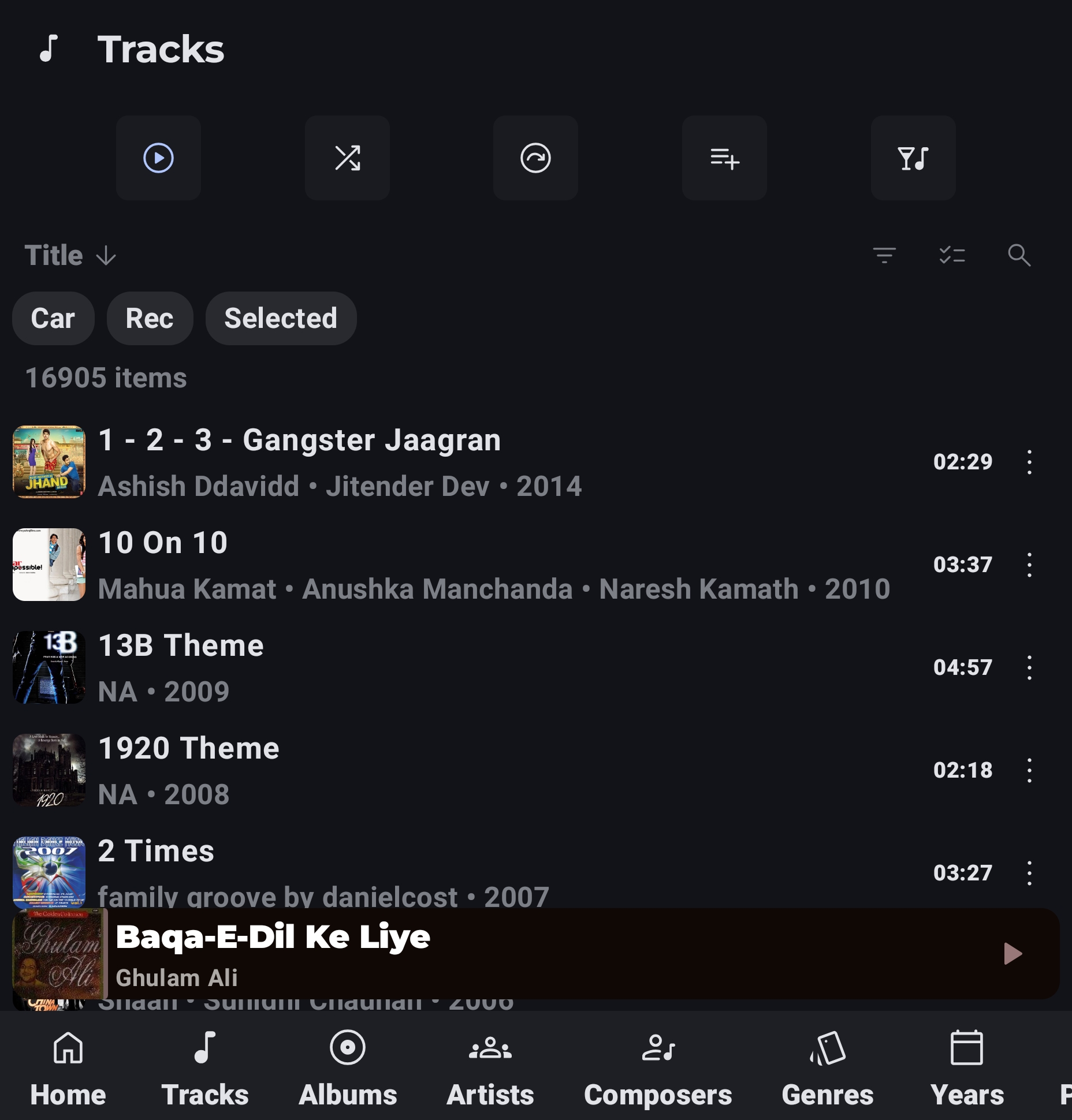Shuffle all tracks
This screenshot has height=1120, width=1072.
[x=347, y=158]
